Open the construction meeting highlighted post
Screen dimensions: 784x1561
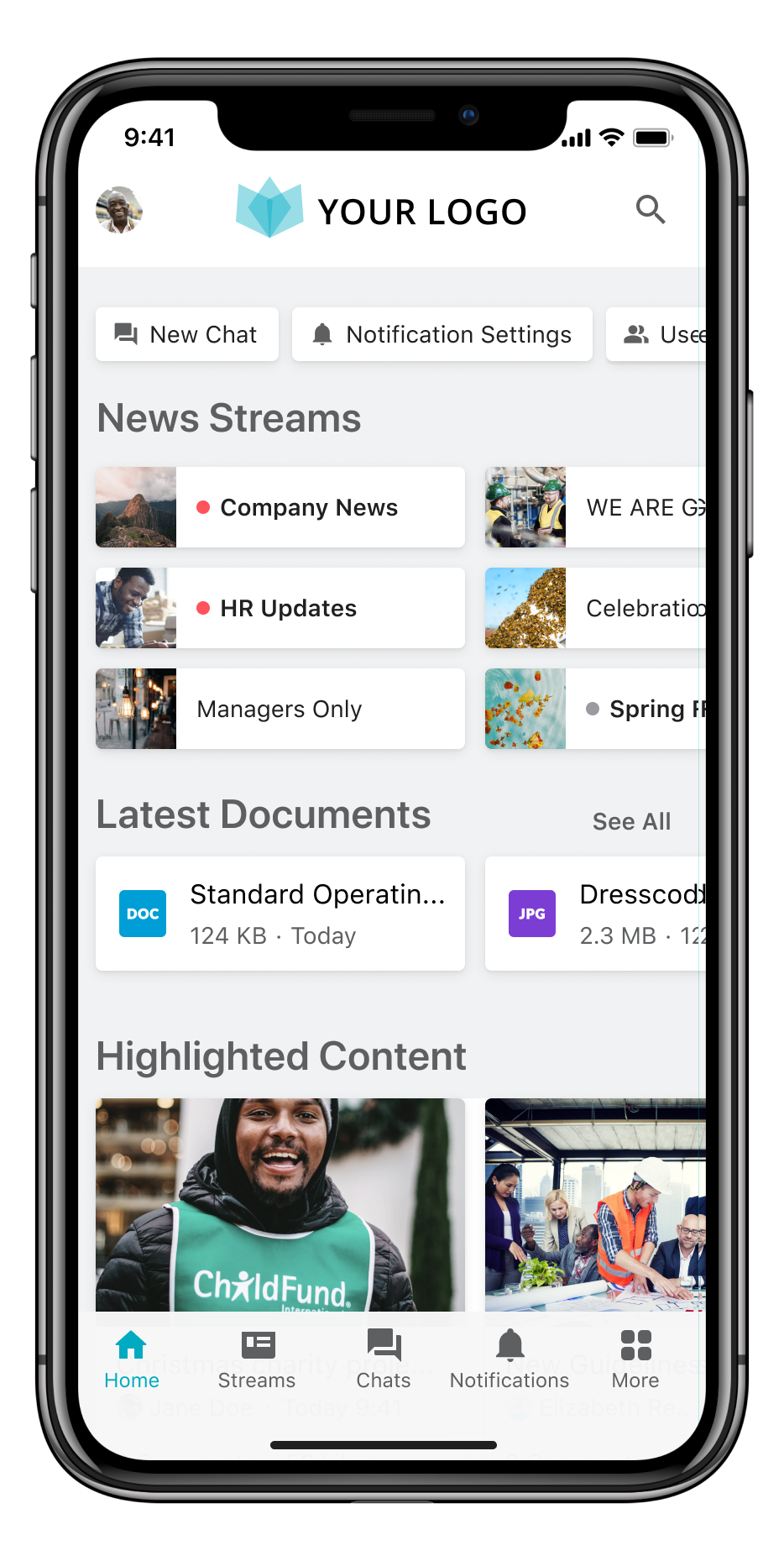pyautogui.click(x=596, y=1204)
